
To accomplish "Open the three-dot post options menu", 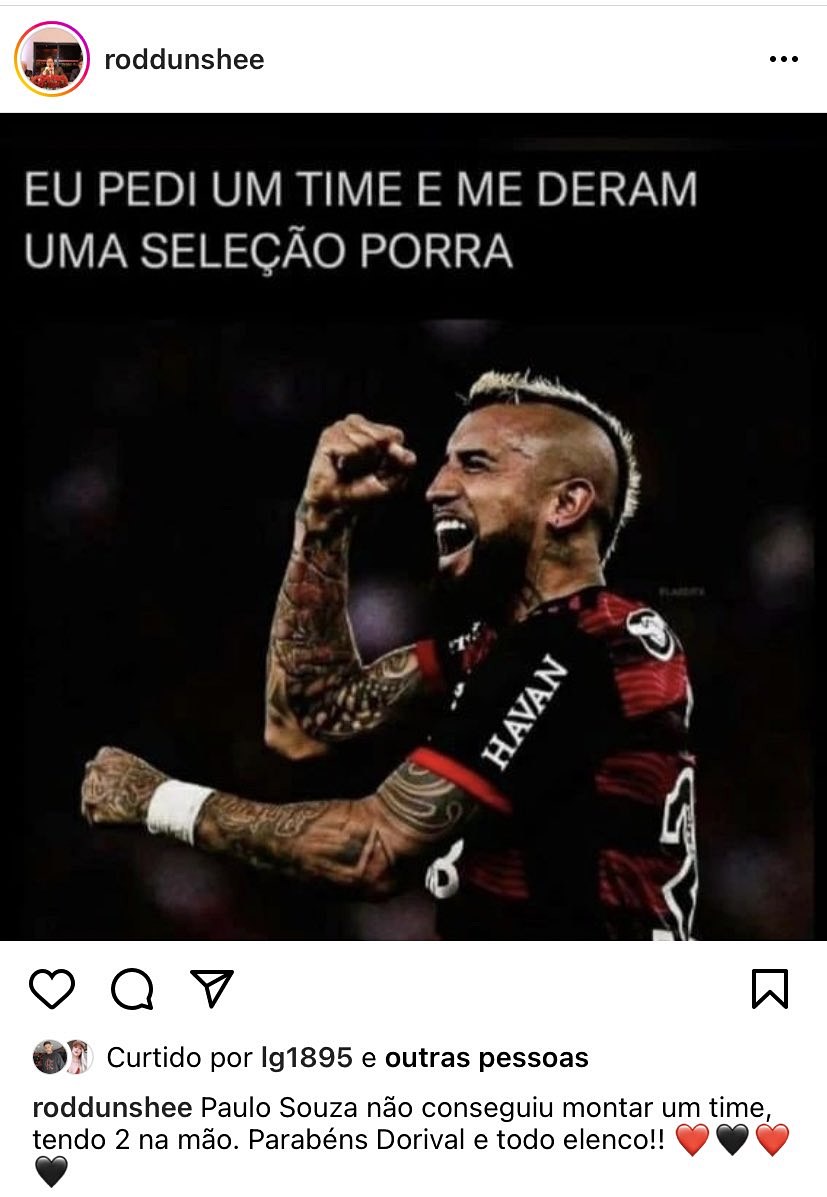I will pyautogui.click(x=784, y=60).
